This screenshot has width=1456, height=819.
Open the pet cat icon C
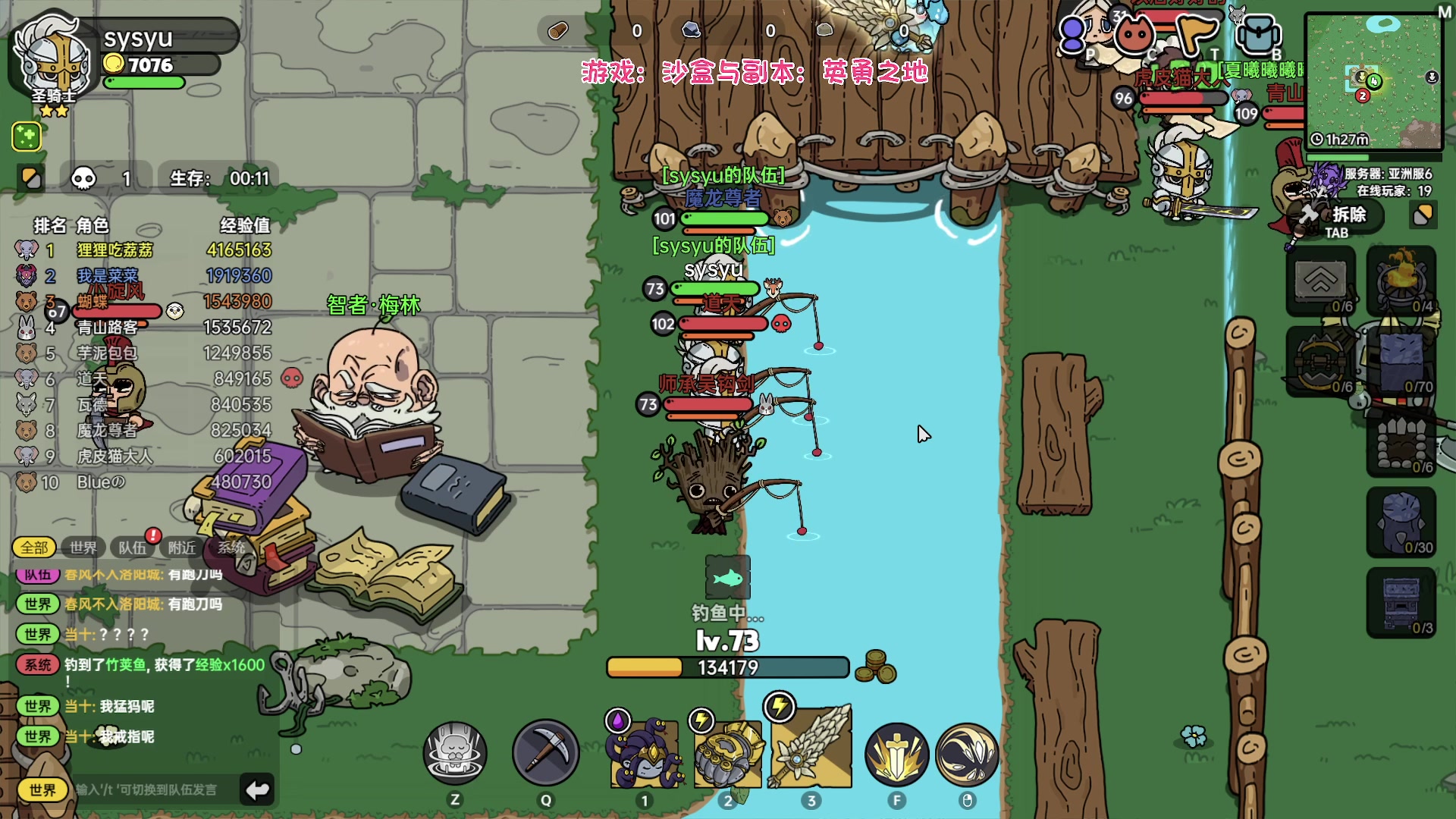pos(1135,34)
